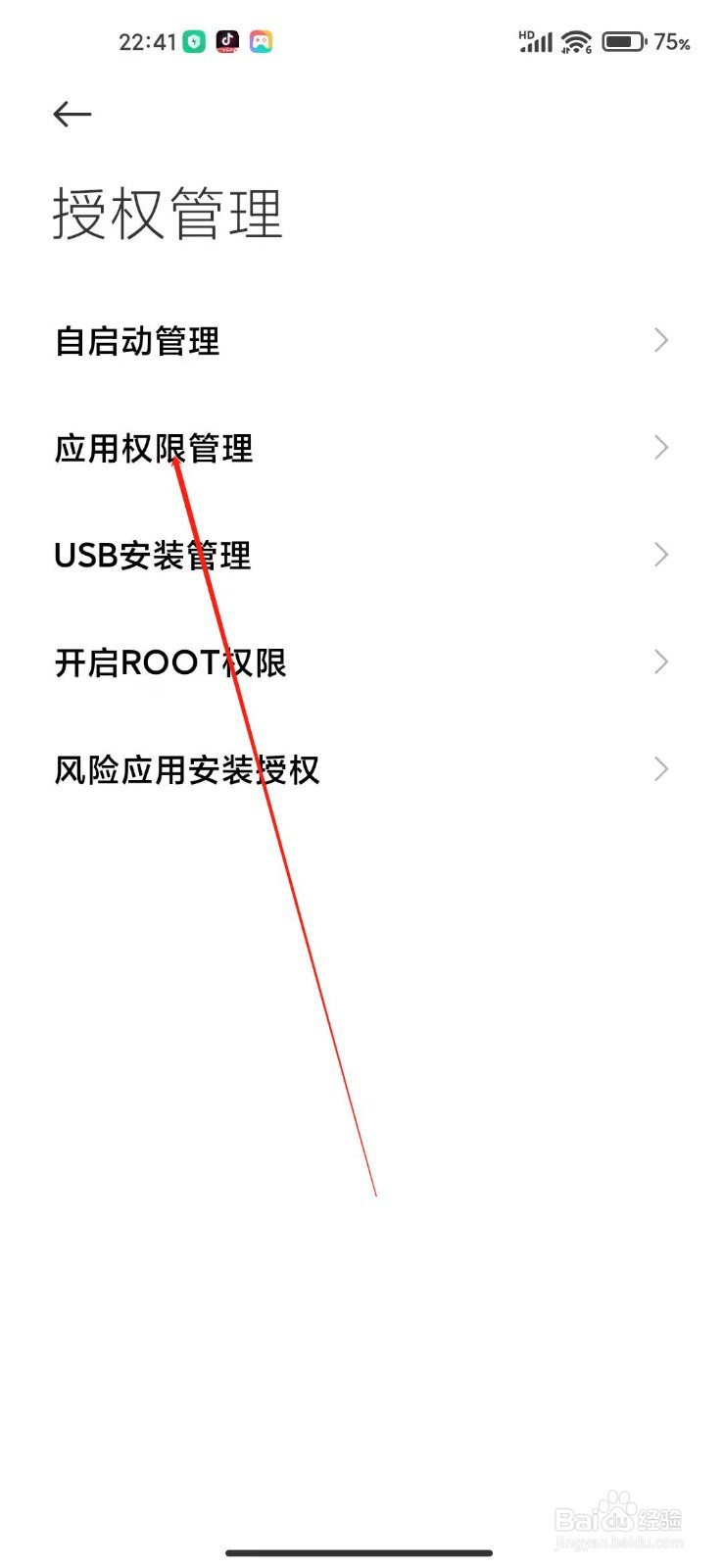Tap the green app notification icon
The width and height of the screenshot is (723, 1568).
click(x=193, y=41)
